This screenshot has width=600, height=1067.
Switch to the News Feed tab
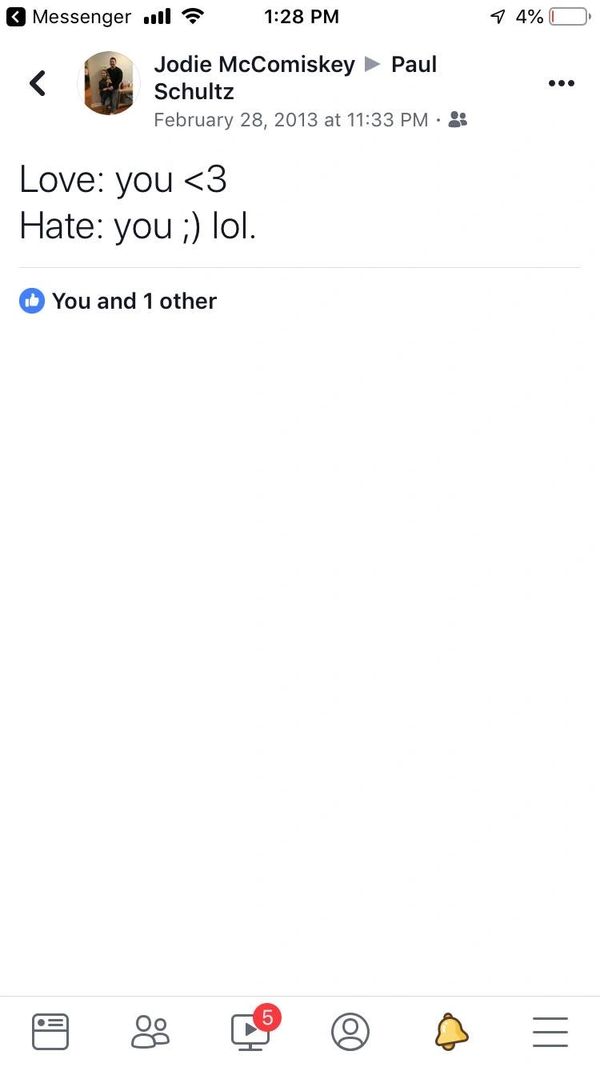[x=50, y=1031]
